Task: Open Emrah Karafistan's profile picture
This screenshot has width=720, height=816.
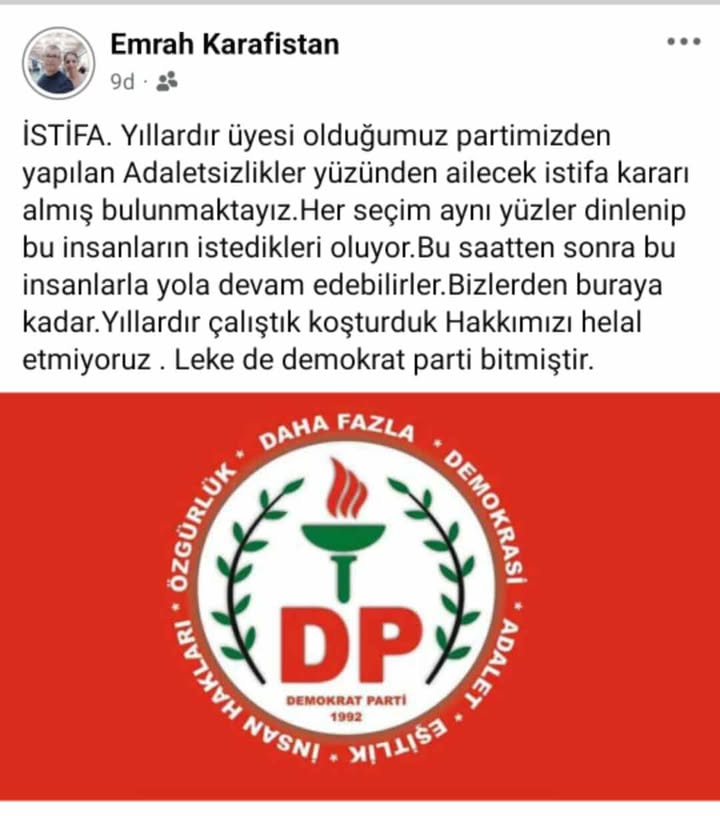Action: pyautogui.click(x=58, y=63)
